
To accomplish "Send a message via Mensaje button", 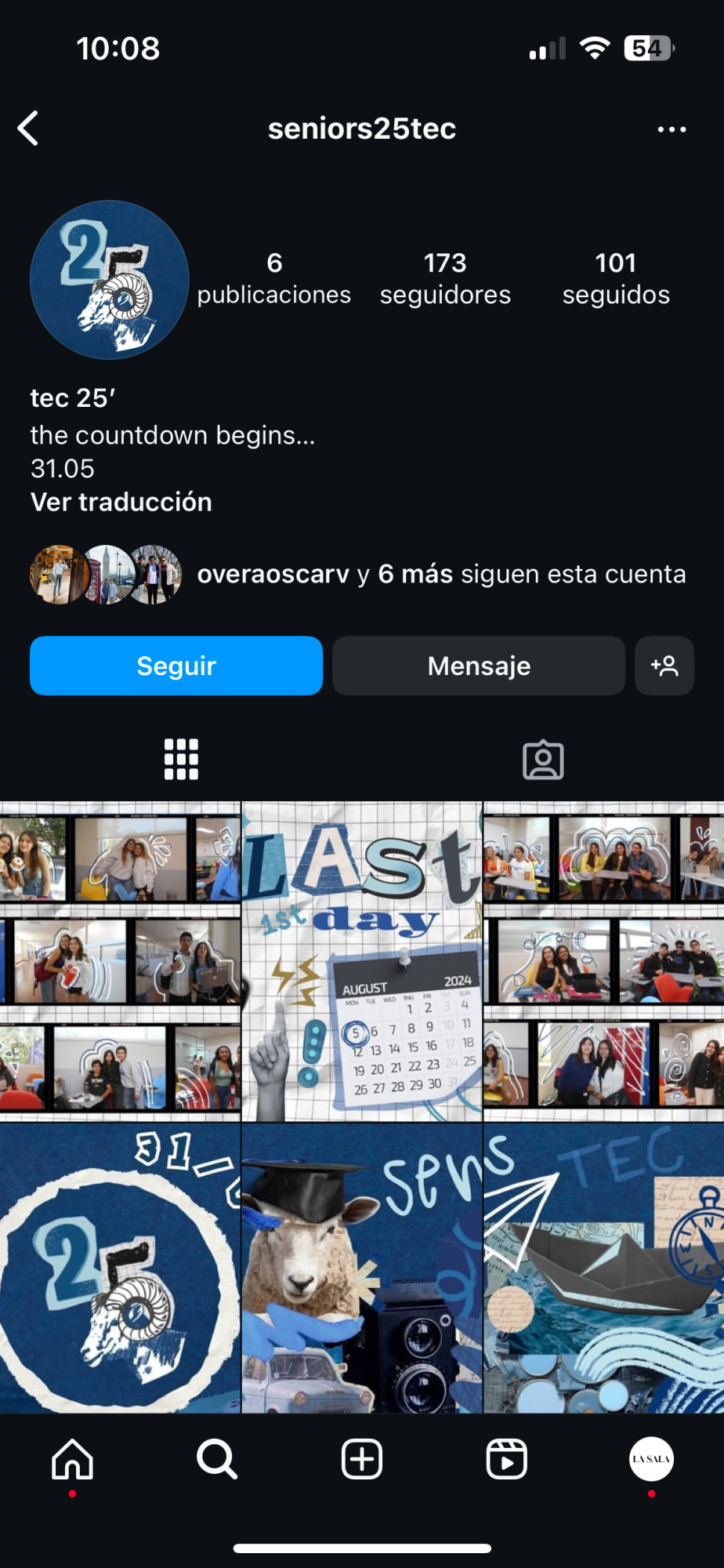I will coord(479,666).
